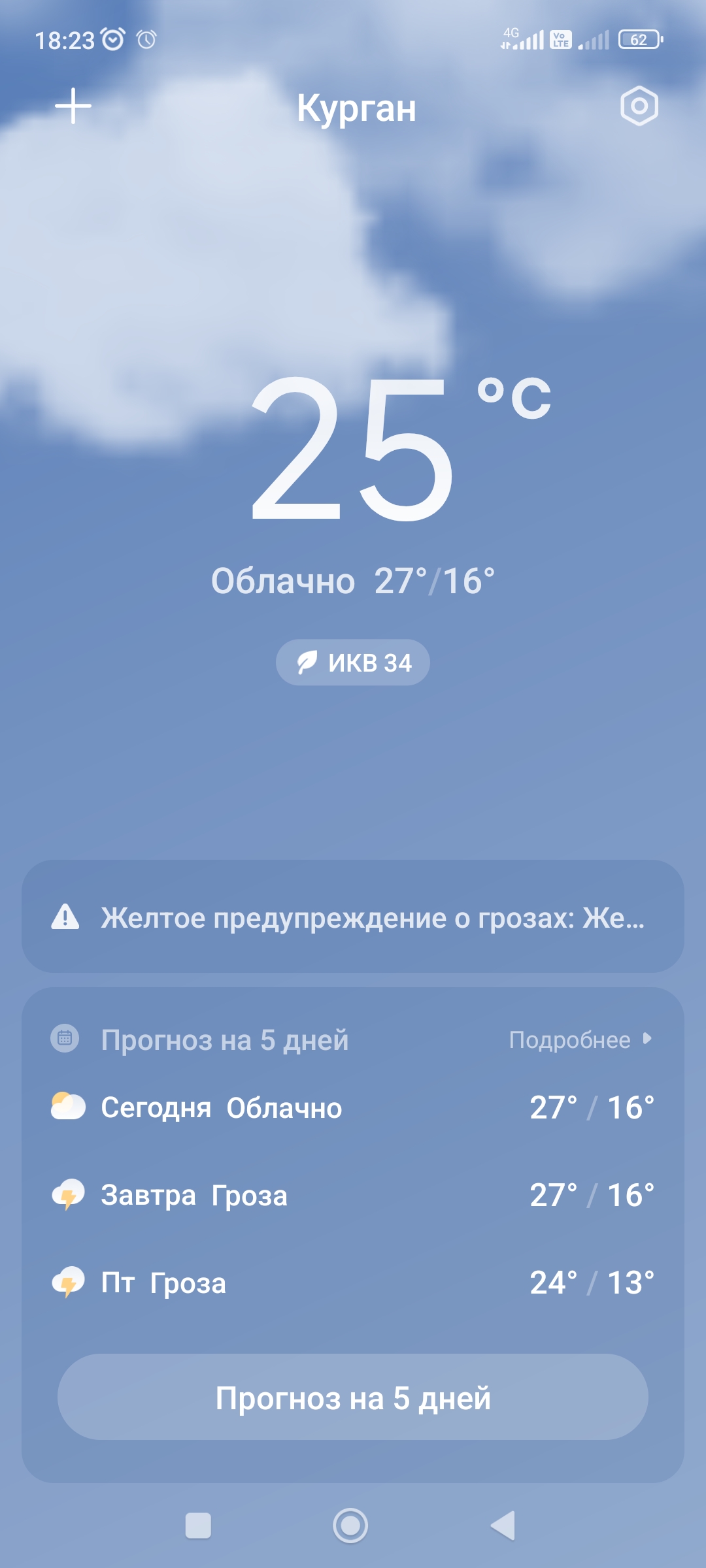This screenshot has width=706, height=1568.
Task: View tomorrow's forecast Завтра Гроза
Action: tap(353, 1195)
